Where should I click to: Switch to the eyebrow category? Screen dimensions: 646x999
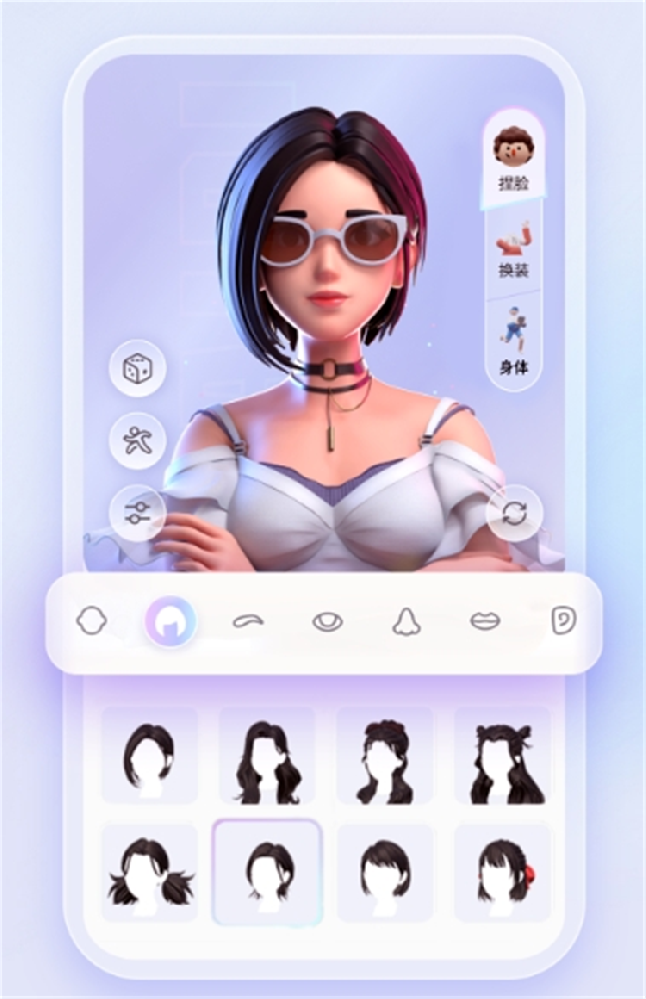click(x=248, y=622)
